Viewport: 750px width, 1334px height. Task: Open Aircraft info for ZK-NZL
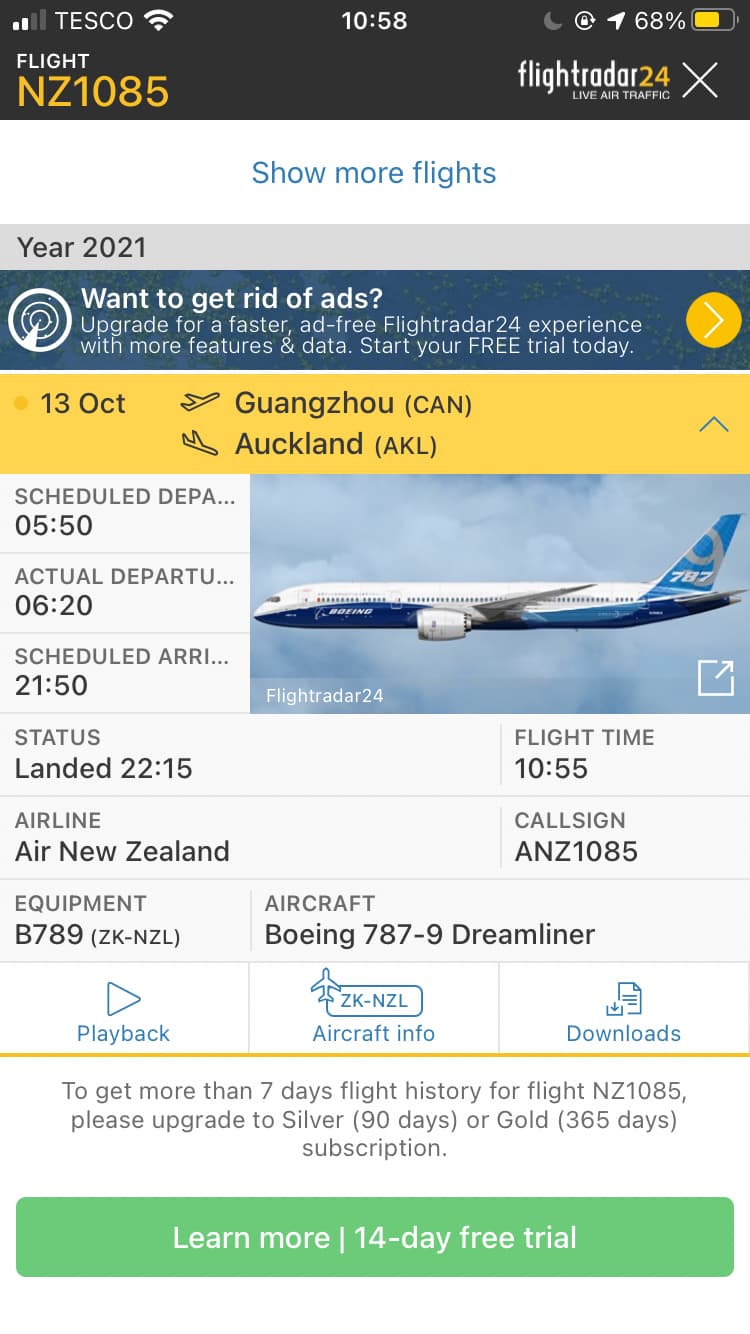374,1010
